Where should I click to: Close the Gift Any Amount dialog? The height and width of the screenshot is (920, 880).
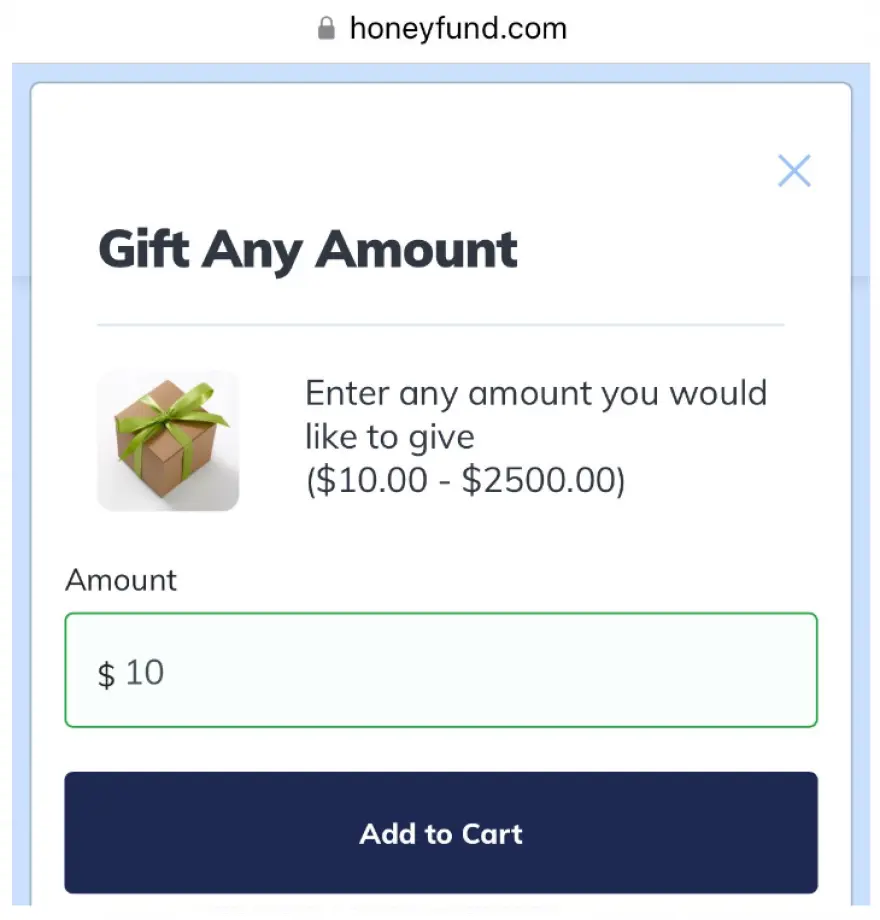[x=794, y=171]
